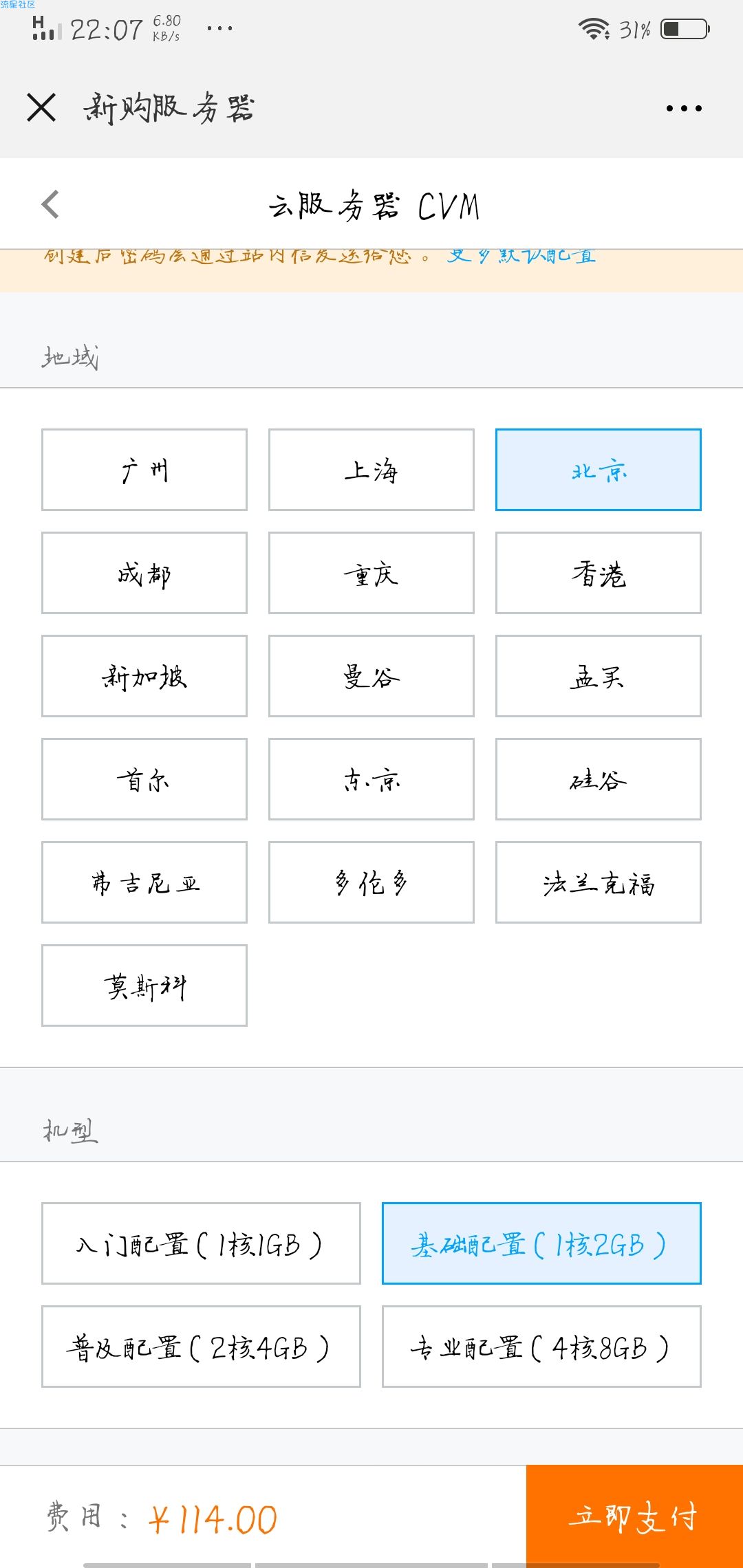
Task: Select 上海 region
Action: click(371, 470)
